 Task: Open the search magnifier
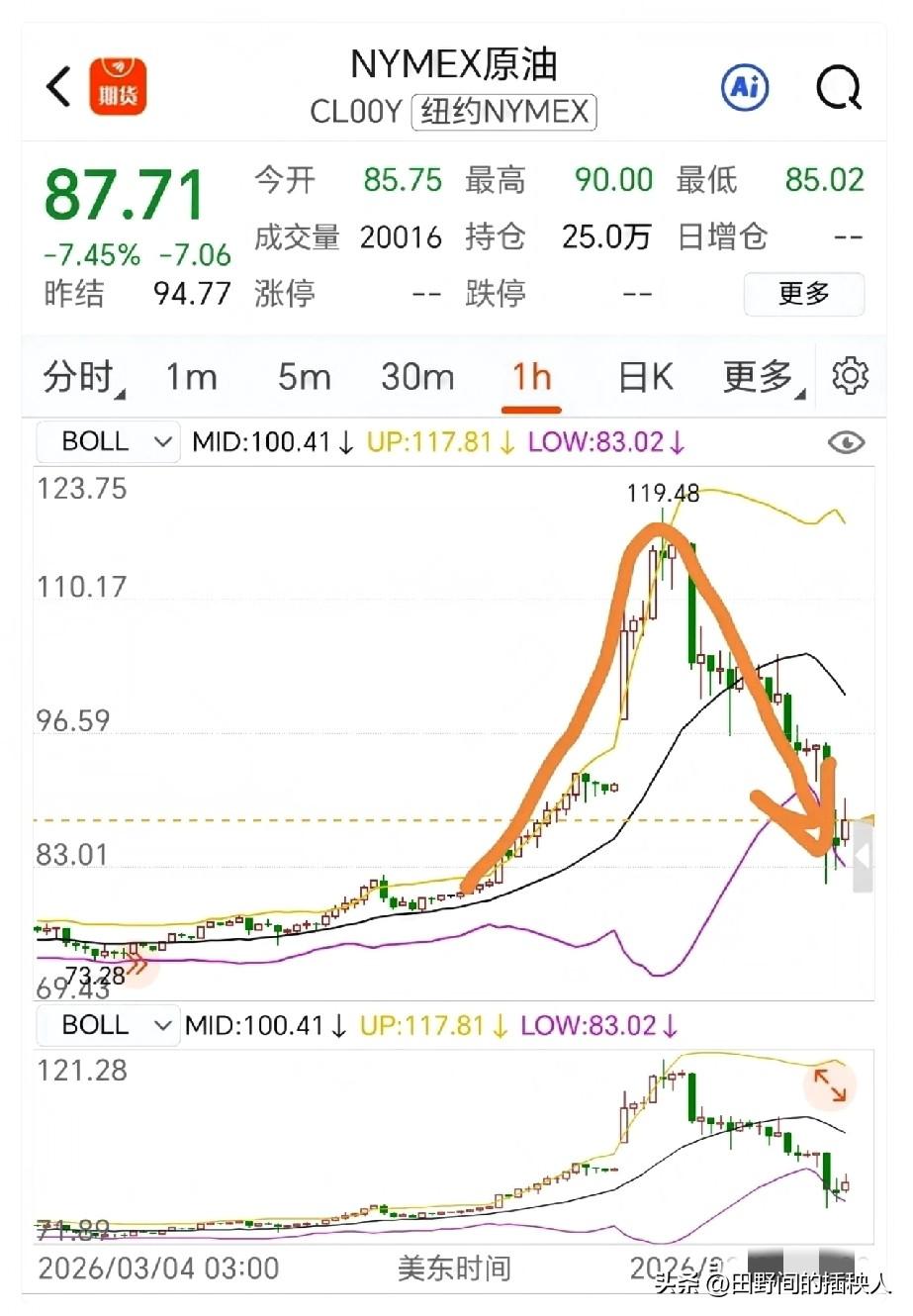[x=839, y=88]
